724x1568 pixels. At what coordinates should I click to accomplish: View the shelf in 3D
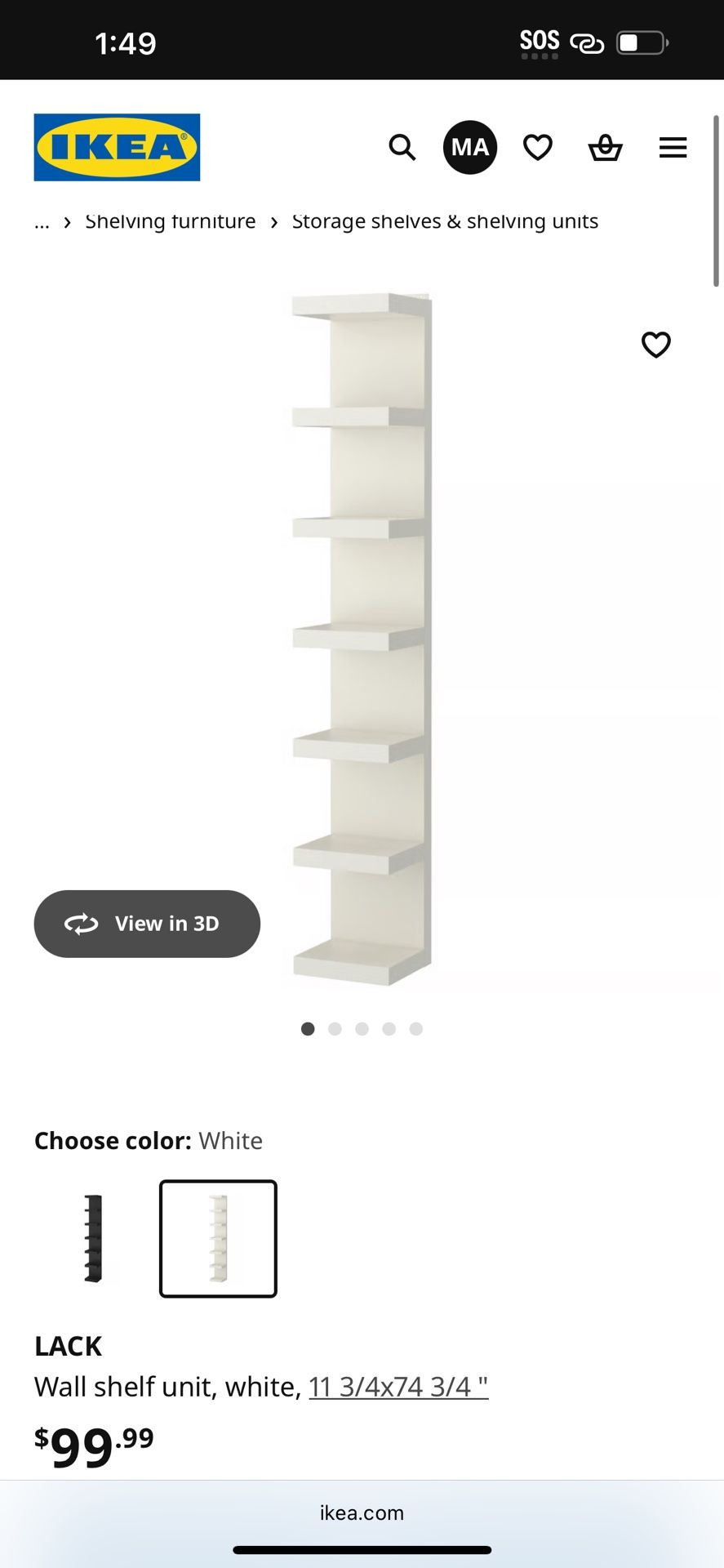pyautogui.click(x=147, y=924)
